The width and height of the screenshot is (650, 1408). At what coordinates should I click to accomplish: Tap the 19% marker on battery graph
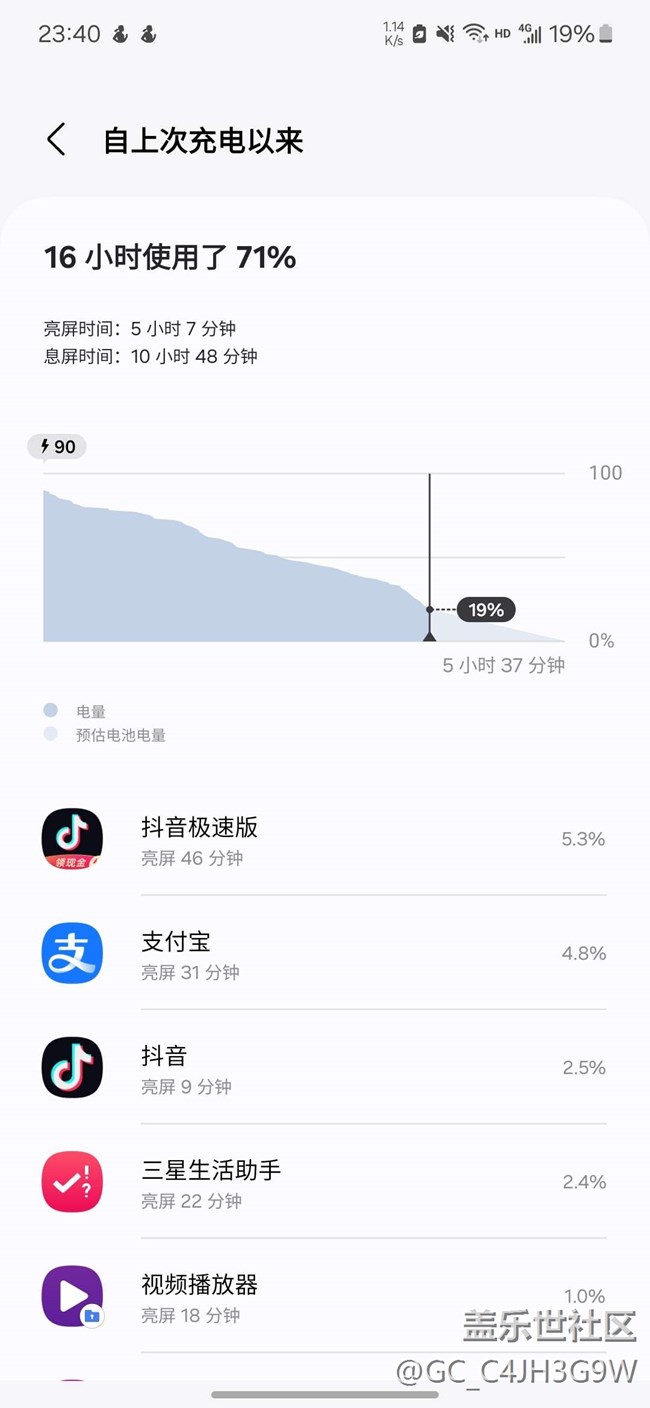coord(486,609)
